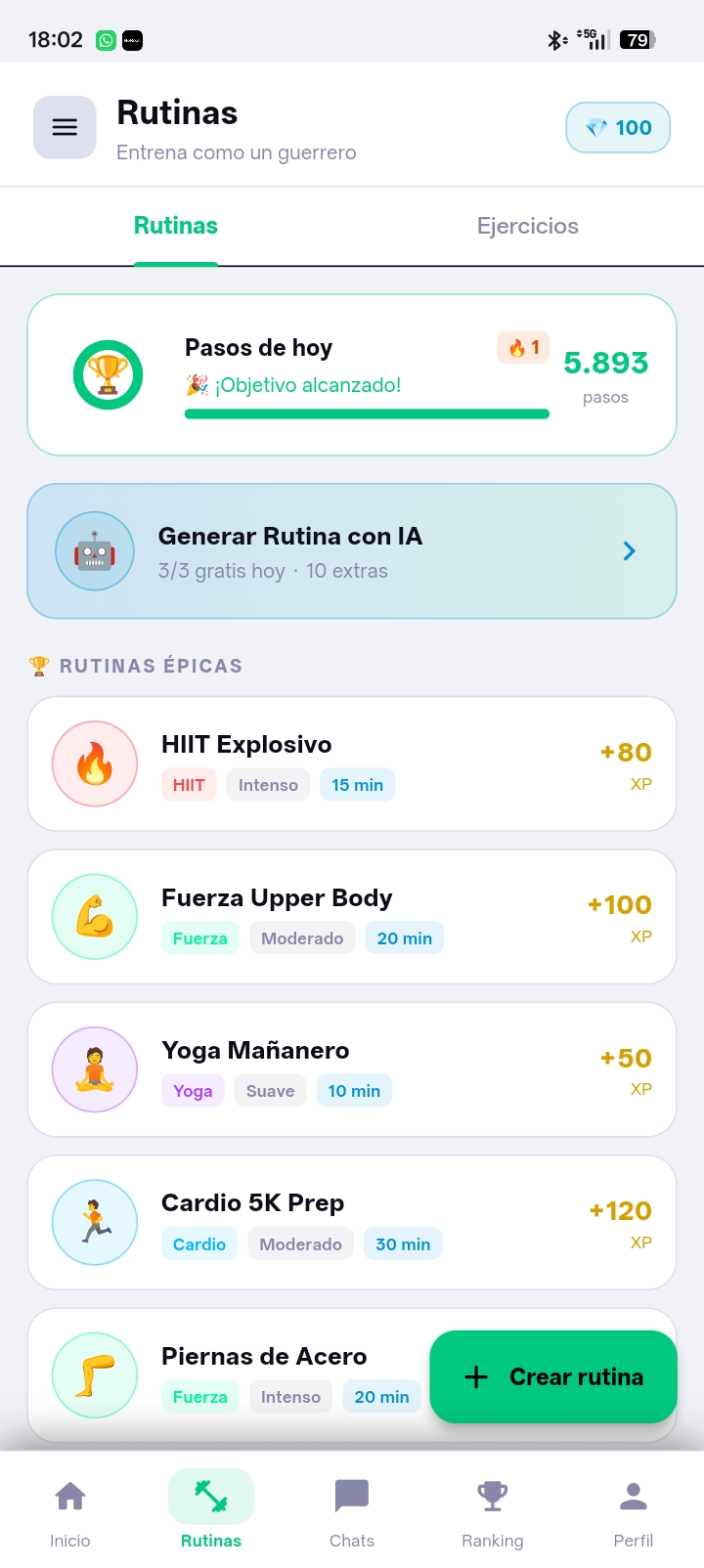Tap the Crear rutina button
704x1568 pixels.
553,1376
